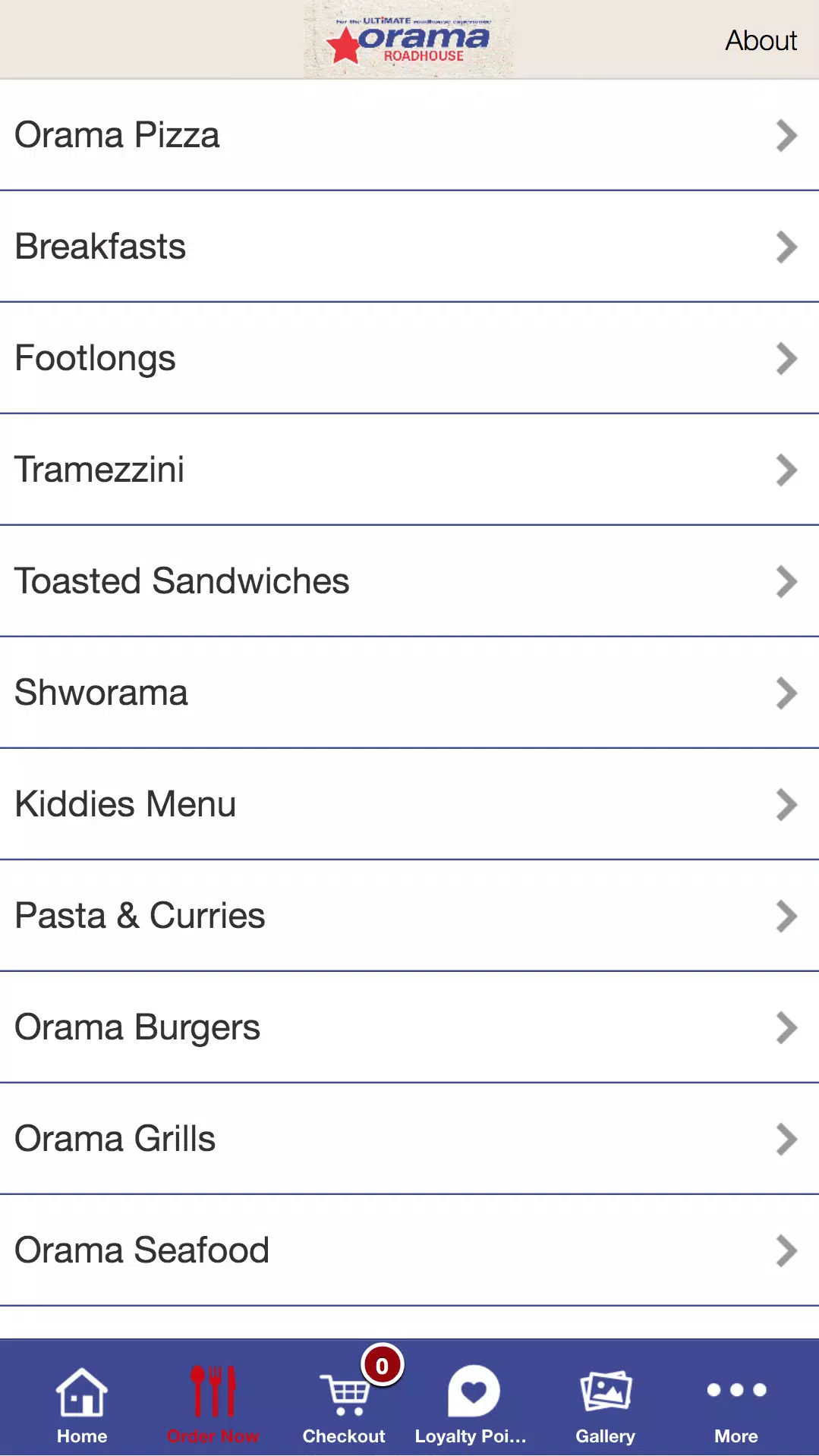
Task: Open Footlongs category
Action: (x=409, y=358)
